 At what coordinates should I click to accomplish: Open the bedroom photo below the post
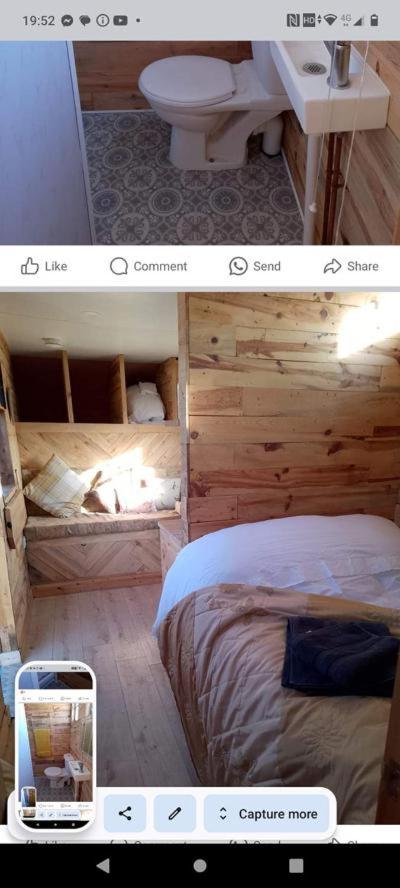click(200, 557)
